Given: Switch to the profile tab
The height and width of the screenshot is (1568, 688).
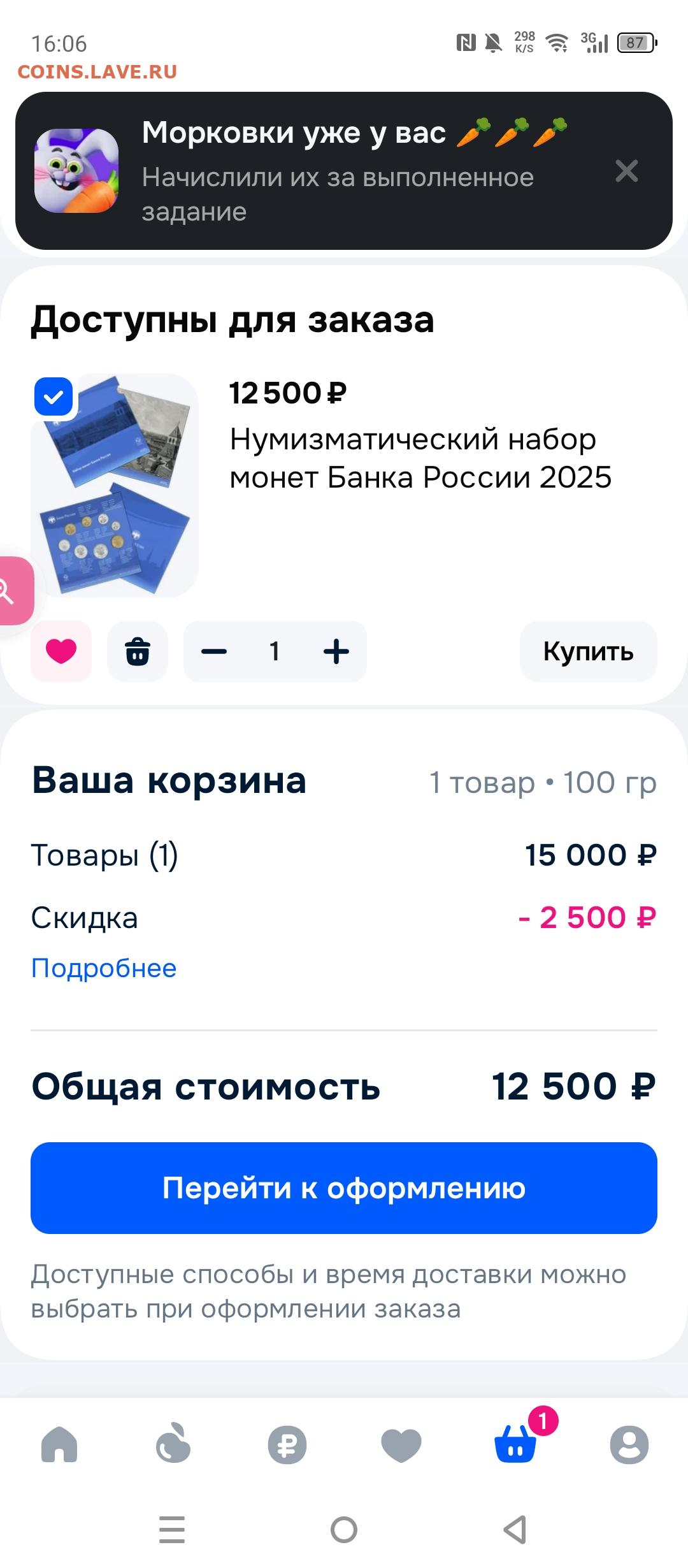Looking at the screenshot, I should (x=629, y=1444).
